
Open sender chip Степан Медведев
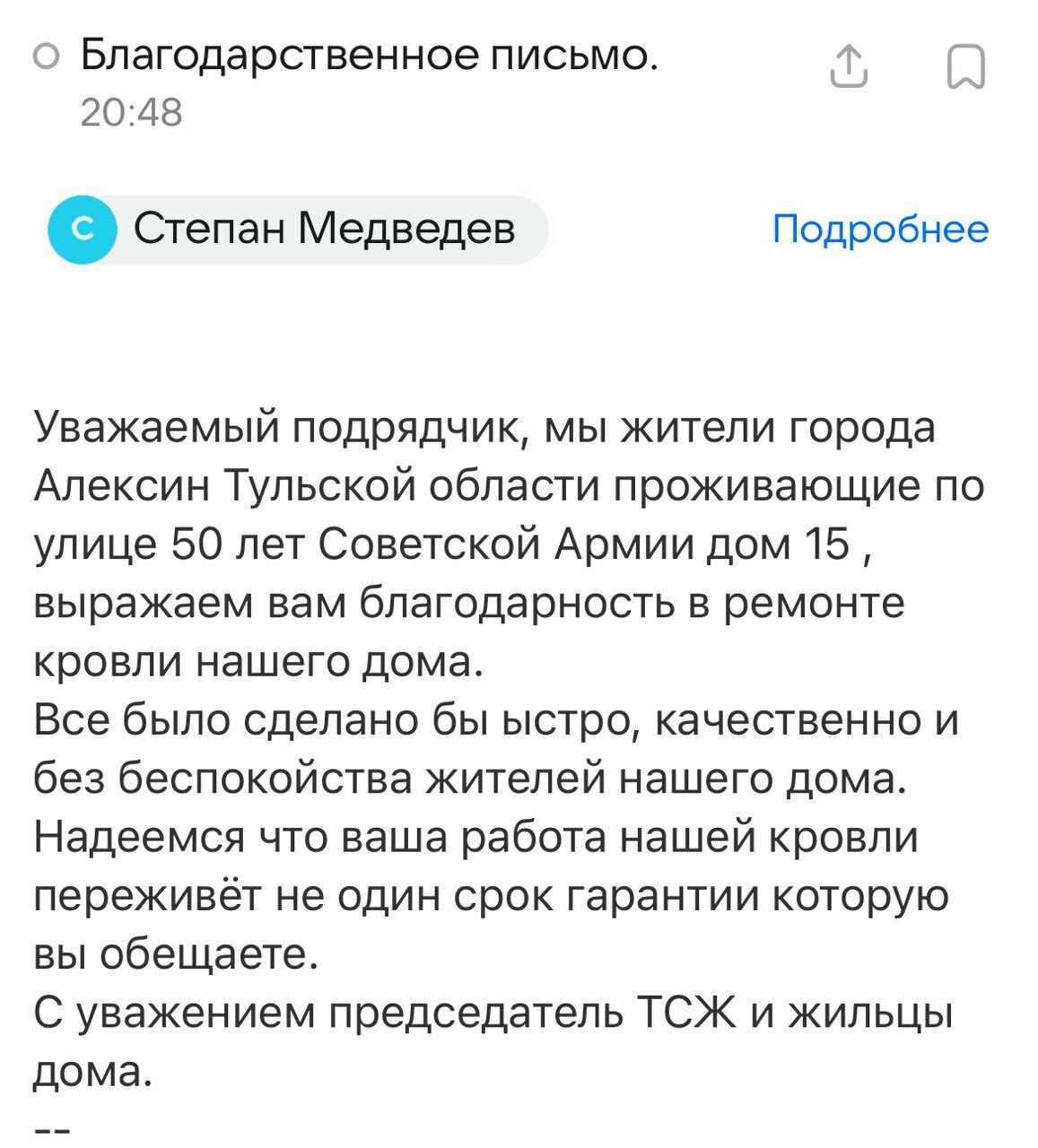[297, 230]
